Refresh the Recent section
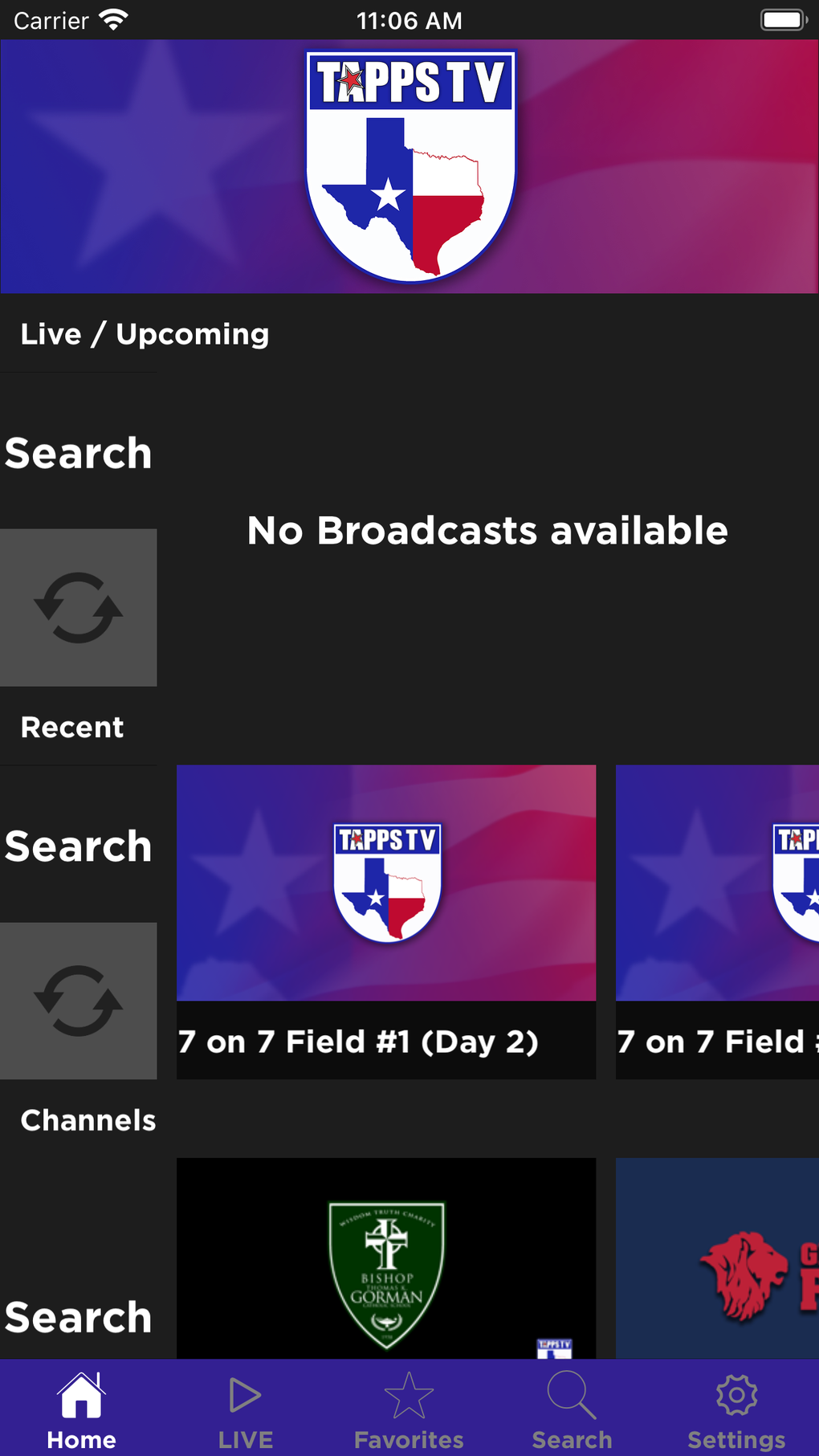The width and height of the screenshot is (819, 1456). pos(78,1001)
